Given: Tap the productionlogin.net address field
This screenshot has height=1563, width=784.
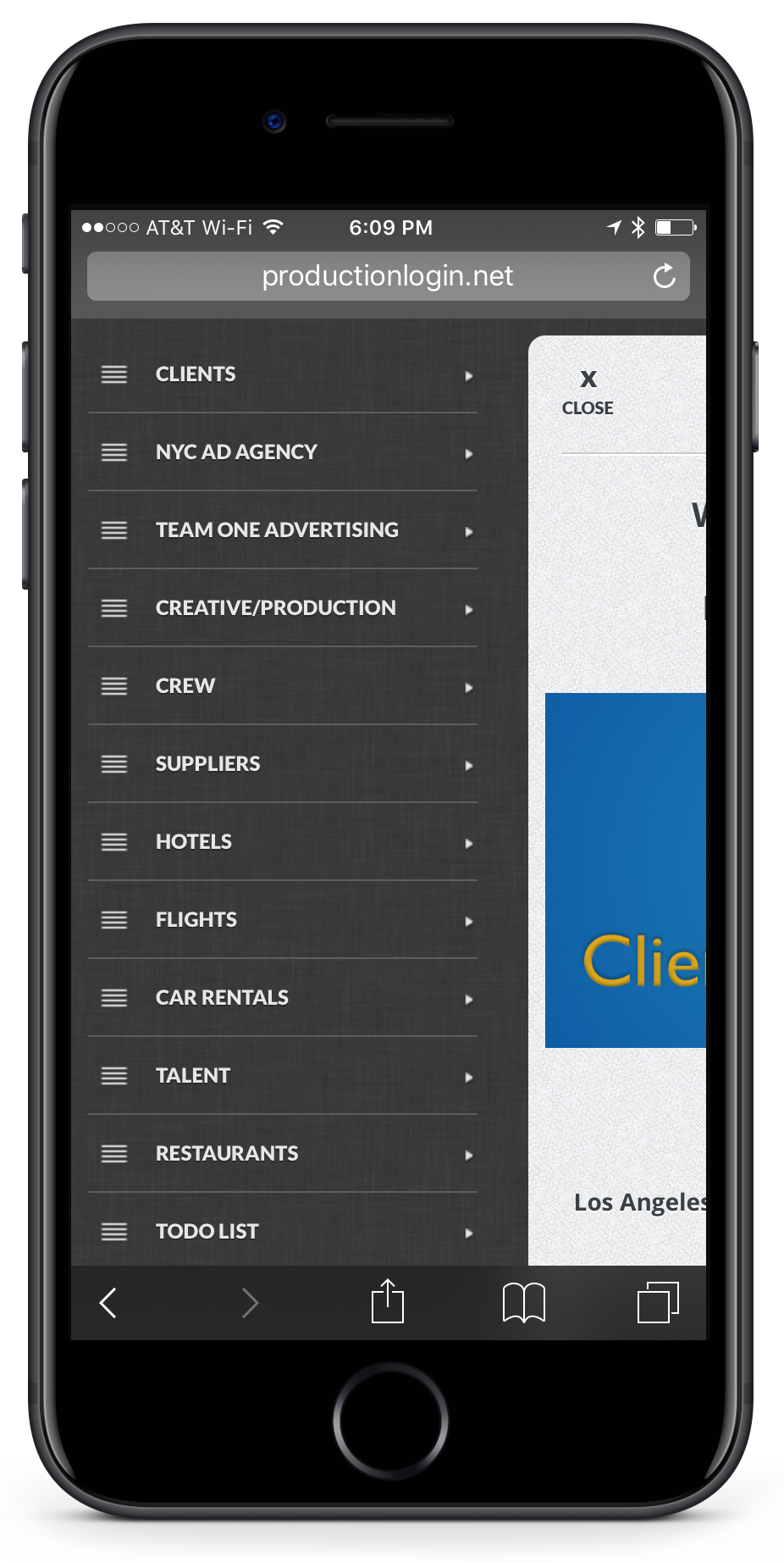Looking at the screenshot, I should [389, 276].
